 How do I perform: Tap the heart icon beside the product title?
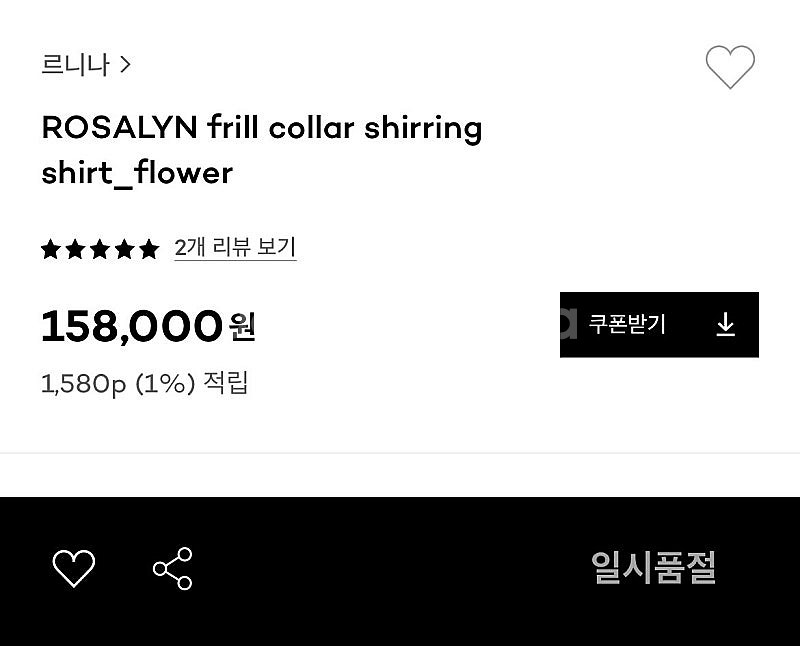coord(730,67)
